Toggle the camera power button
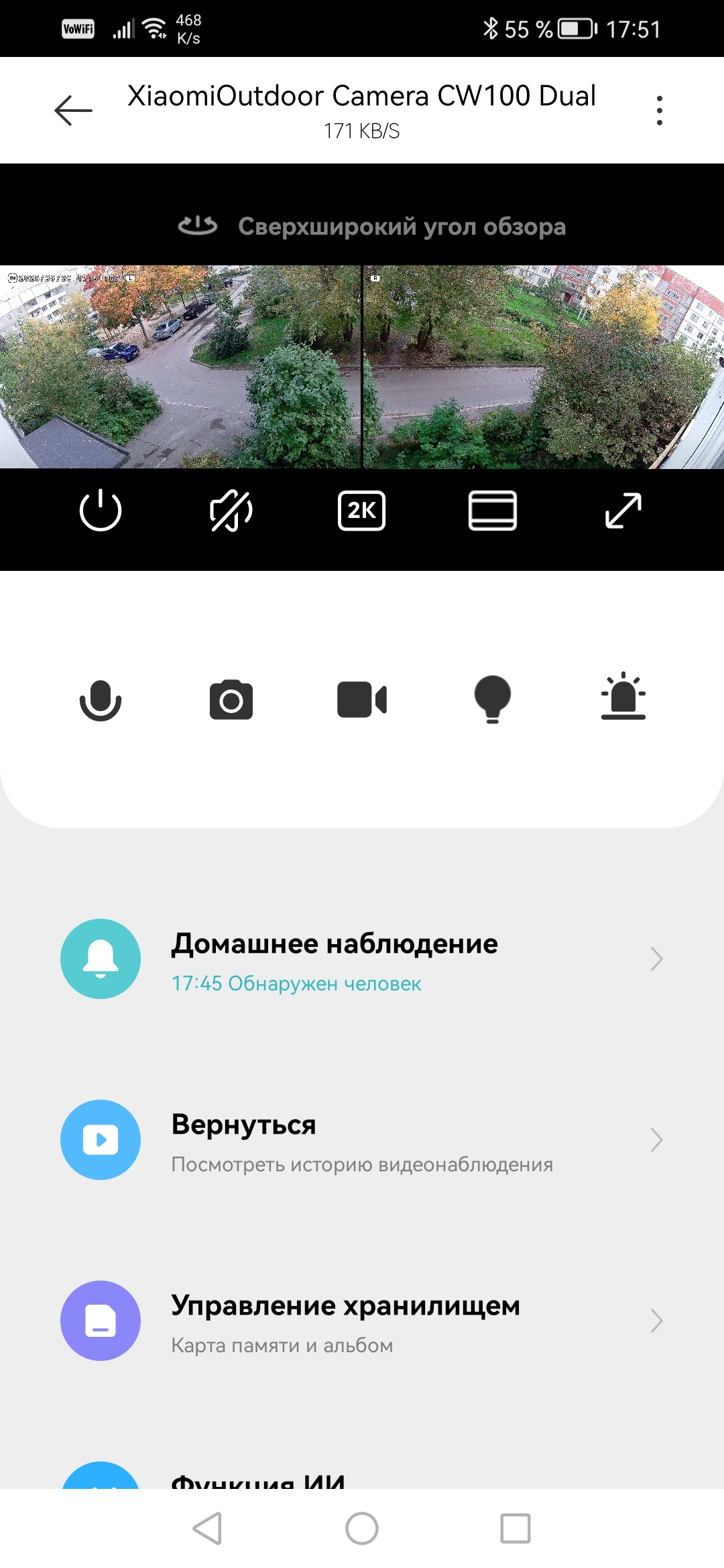 [x=101, y=511]
